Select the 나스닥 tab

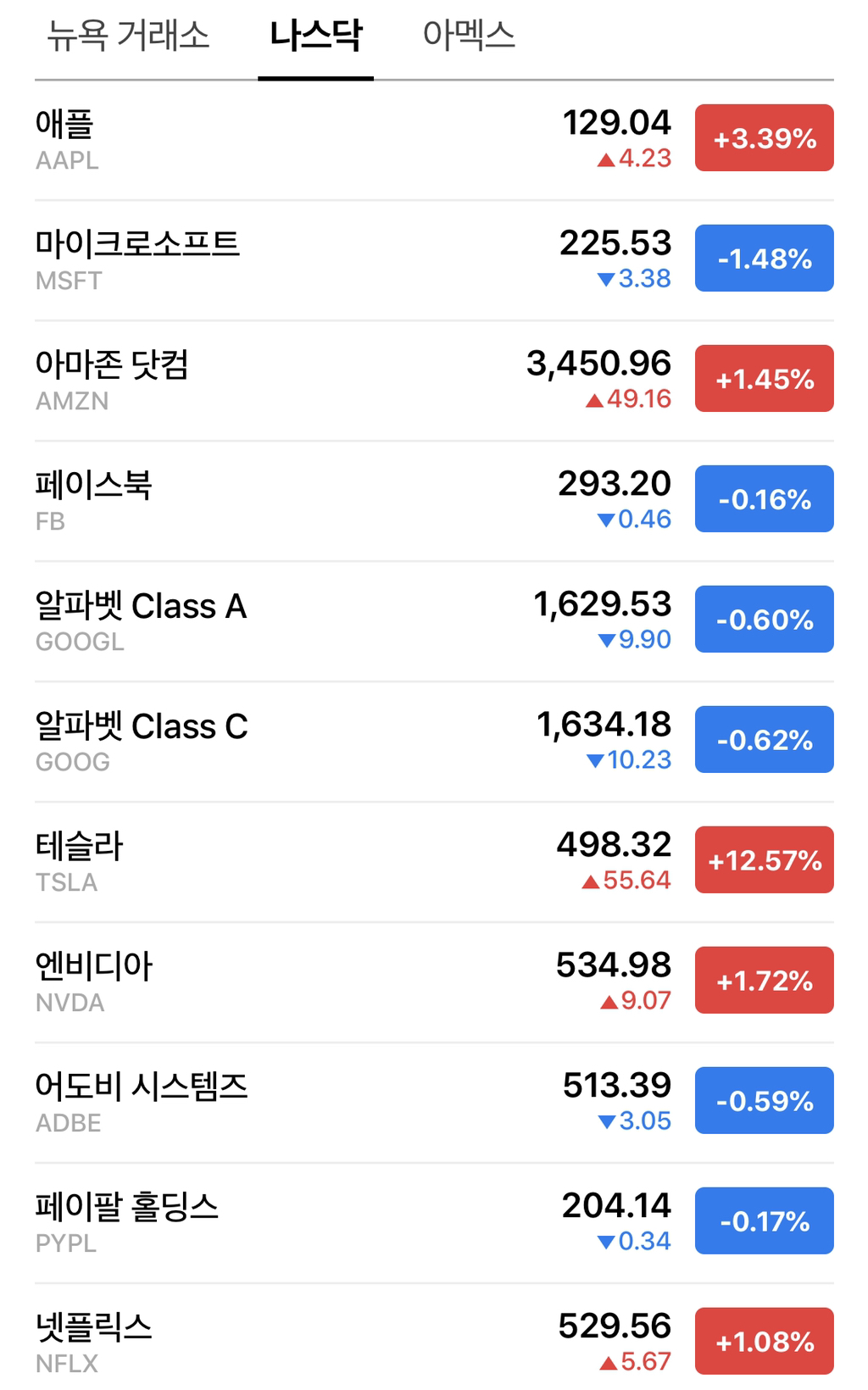(315, 36)
